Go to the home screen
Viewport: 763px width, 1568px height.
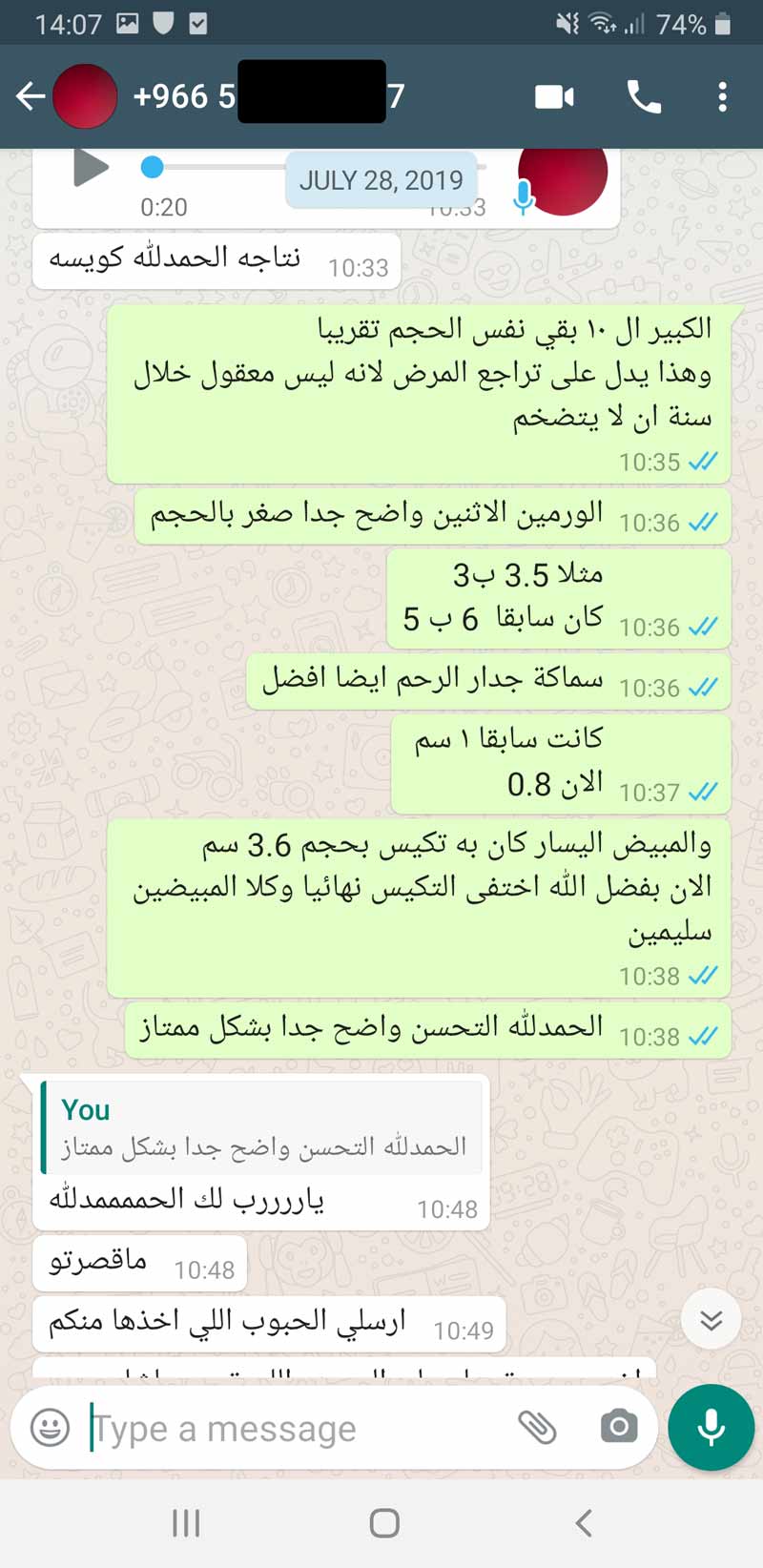click(384, 1523)
